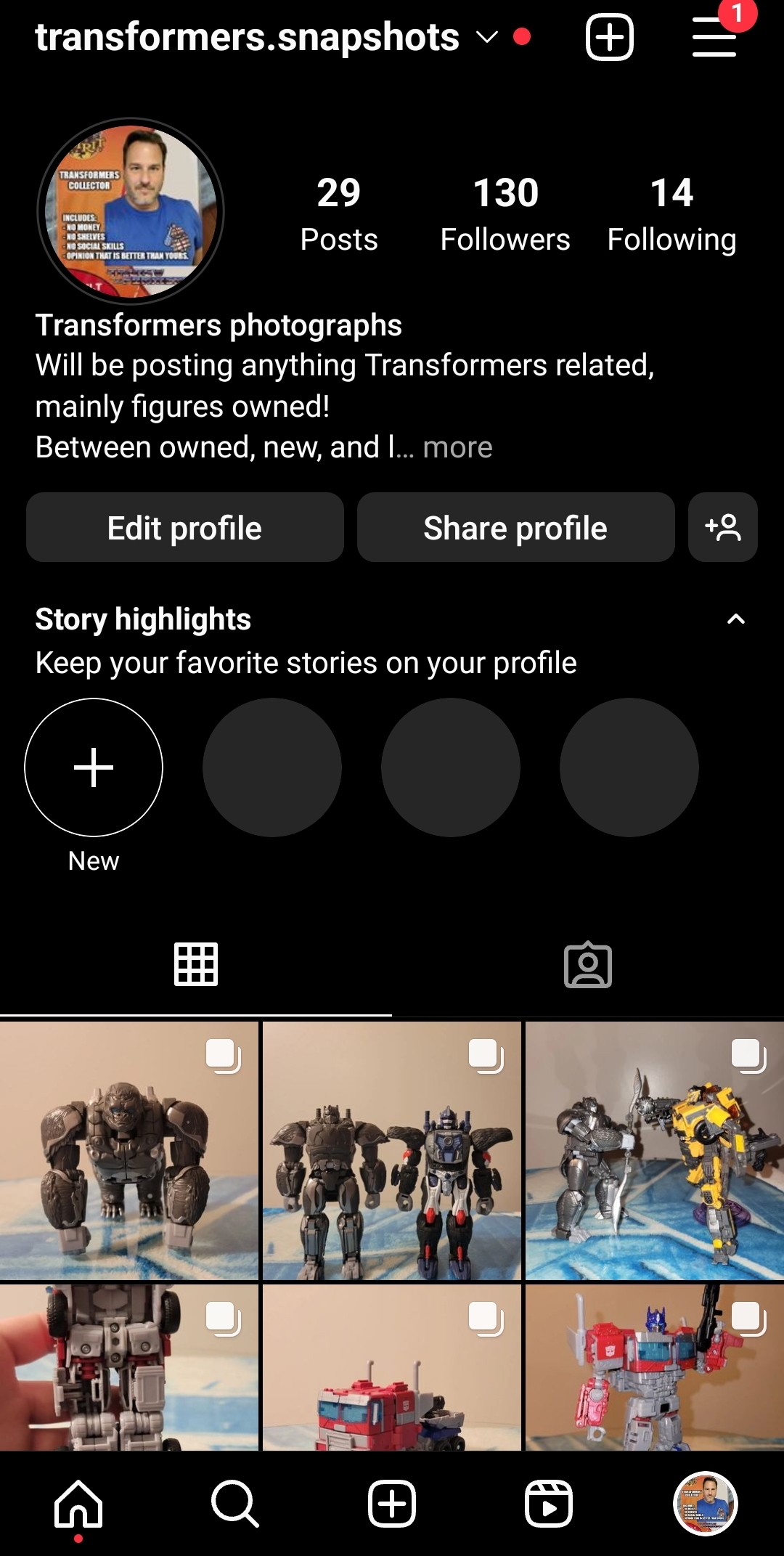The height and width of the screenshot is (1556, 784).
Task: Open the account switcher dropdown
Action: click(x=486, y=37)
